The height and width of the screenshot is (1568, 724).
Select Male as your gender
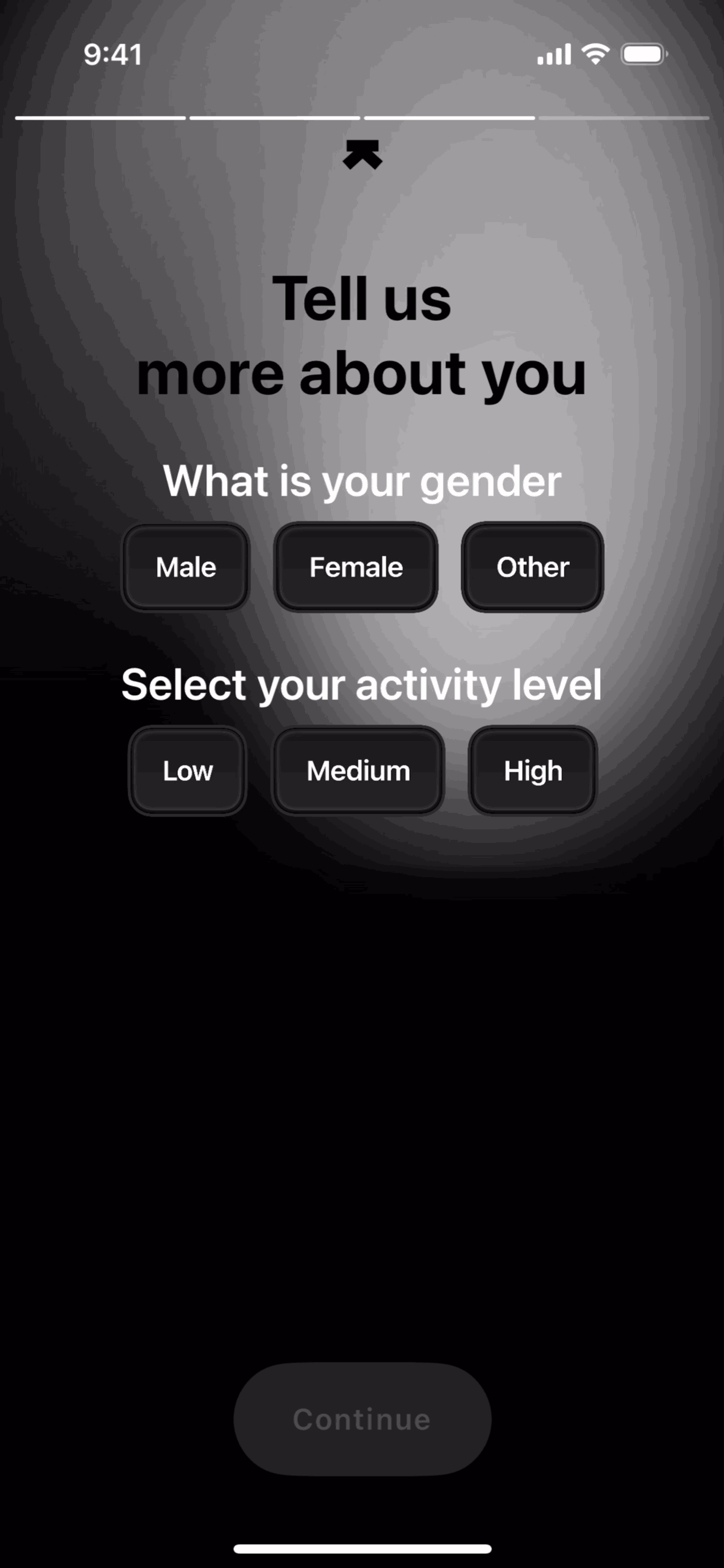(185, 567)
